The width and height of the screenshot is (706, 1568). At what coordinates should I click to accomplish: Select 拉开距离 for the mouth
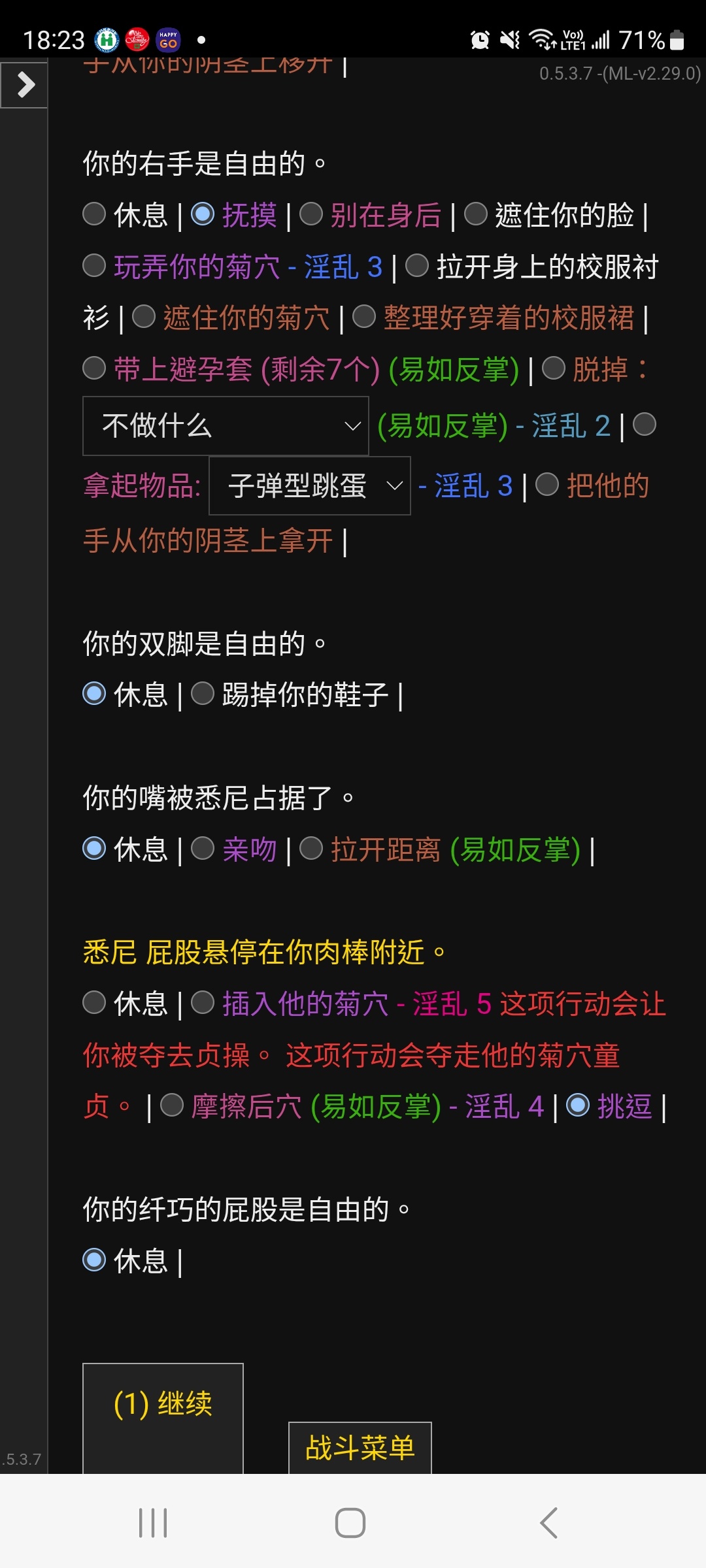[311, 849]
